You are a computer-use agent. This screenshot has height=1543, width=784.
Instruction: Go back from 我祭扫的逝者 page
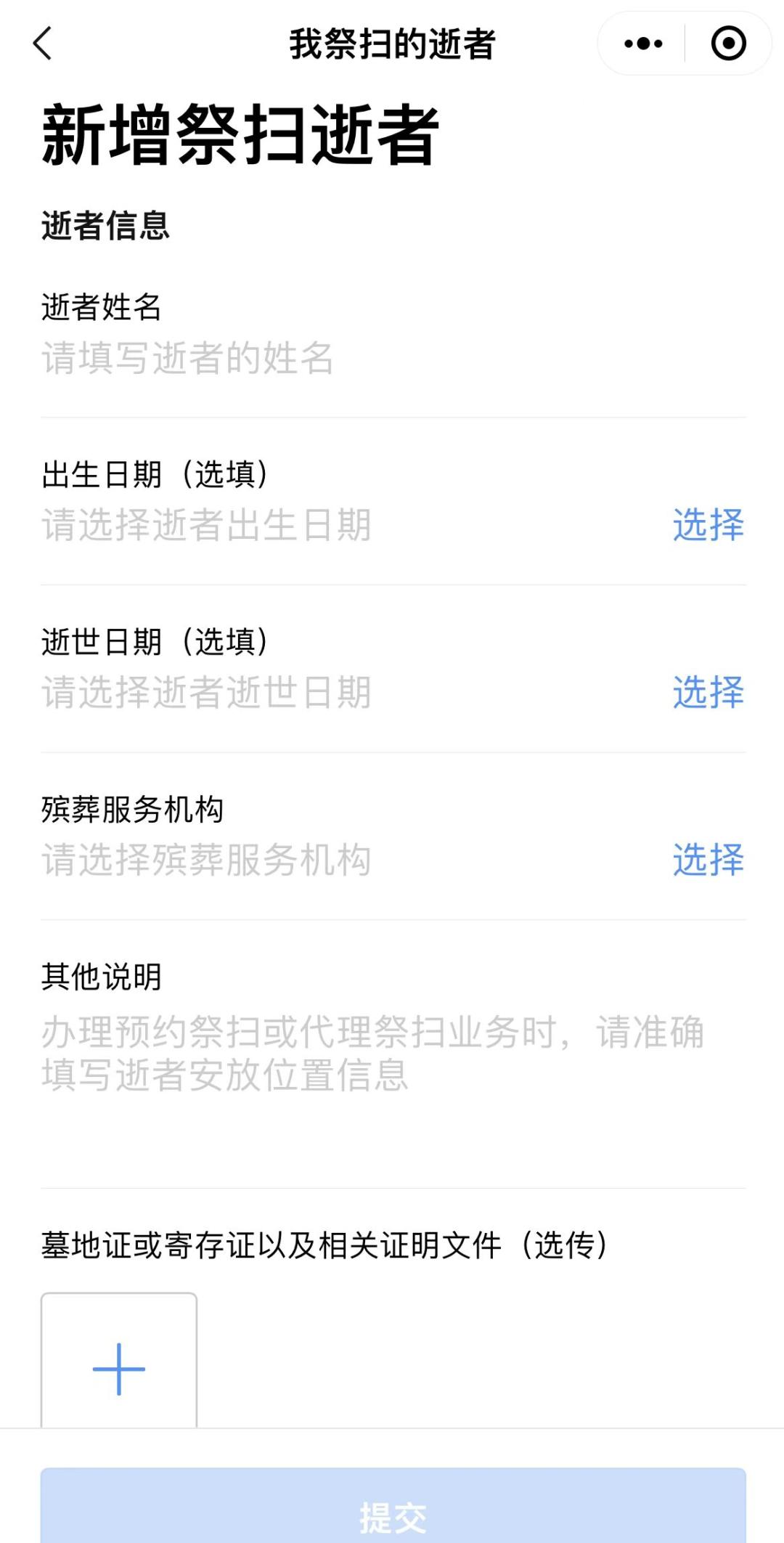(43, 44)
